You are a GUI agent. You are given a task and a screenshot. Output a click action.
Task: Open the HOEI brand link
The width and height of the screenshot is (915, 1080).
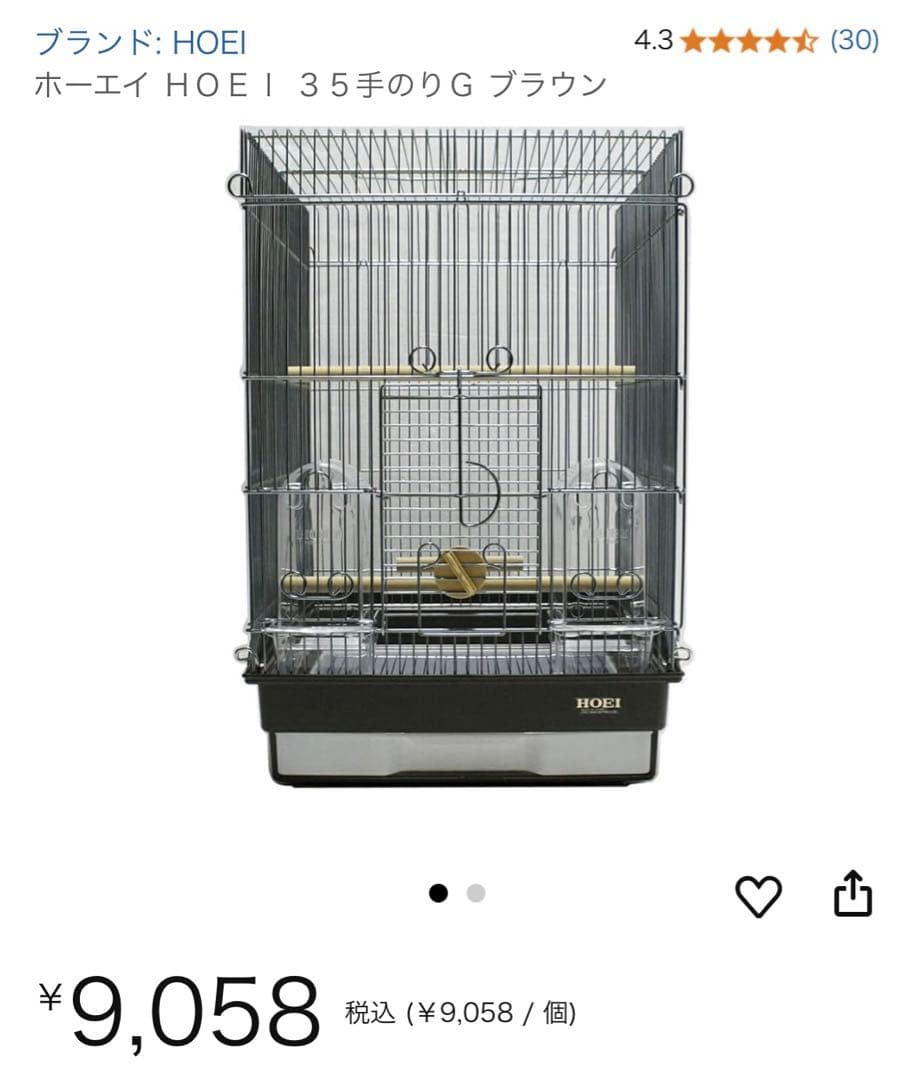click(x=140, y=43)
